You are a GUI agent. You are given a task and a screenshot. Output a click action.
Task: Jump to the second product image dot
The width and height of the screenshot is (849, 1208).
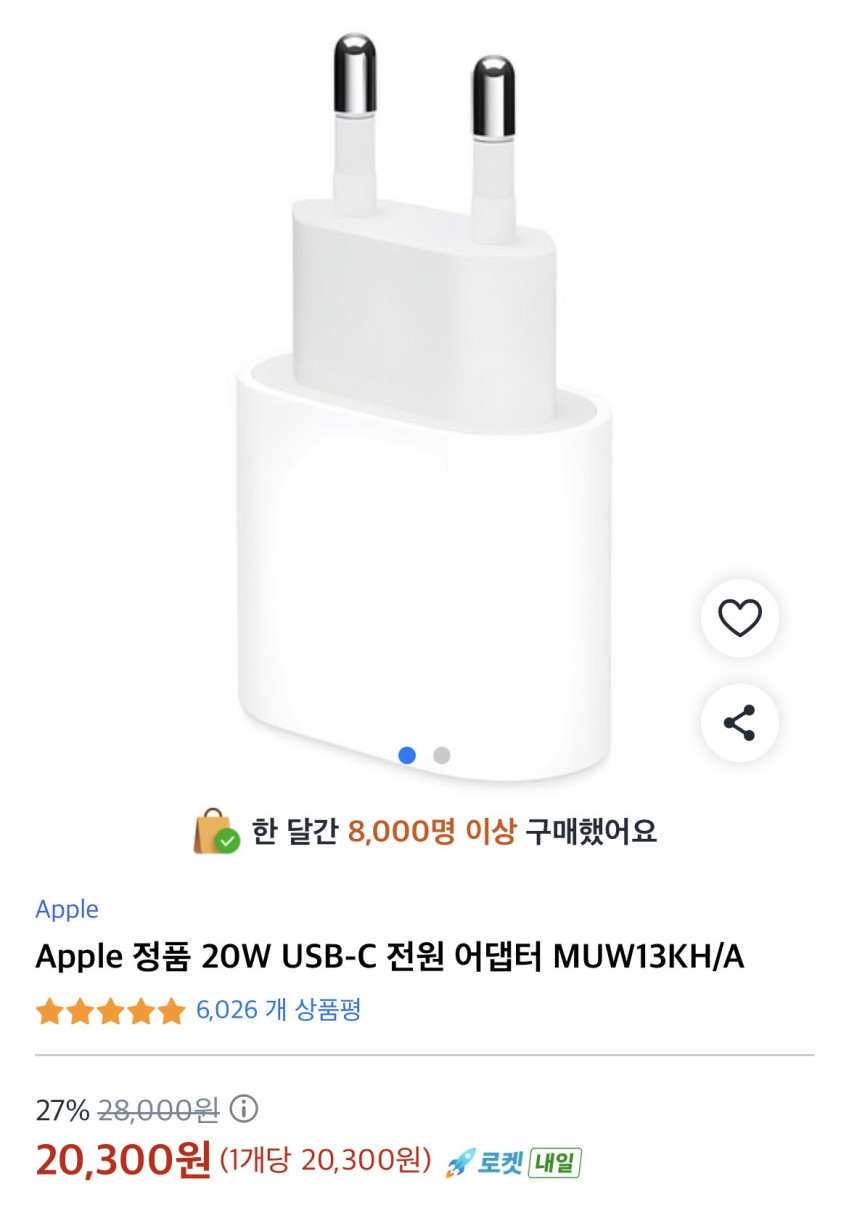pos(442,756)
